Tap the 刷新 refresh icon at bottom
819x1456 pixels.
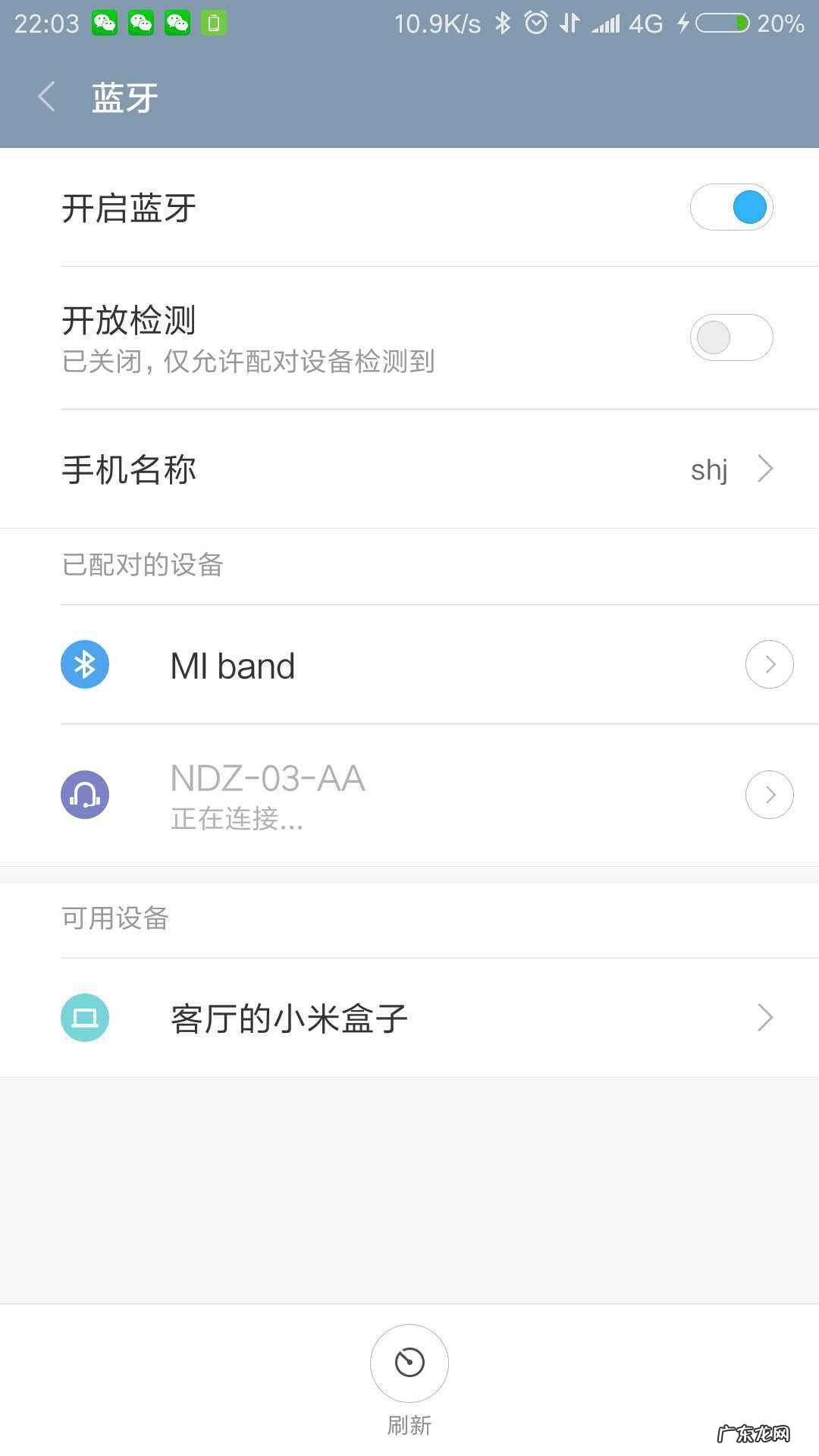click(x=409, y=1363)
